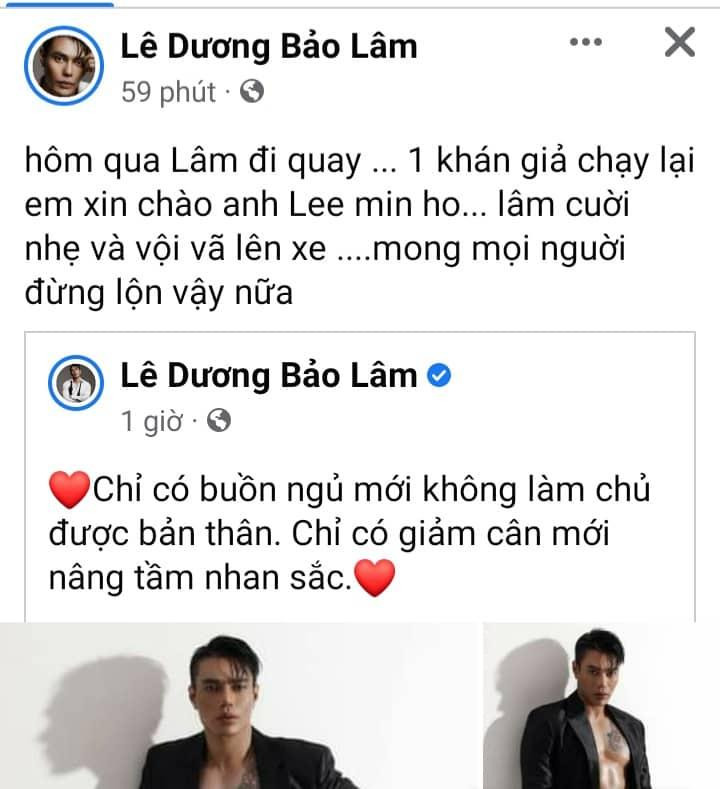Viewport: 720px width, 789px height.
Task: Close the post with the X button
Action: pyautogui.click(x=678, y=42)
